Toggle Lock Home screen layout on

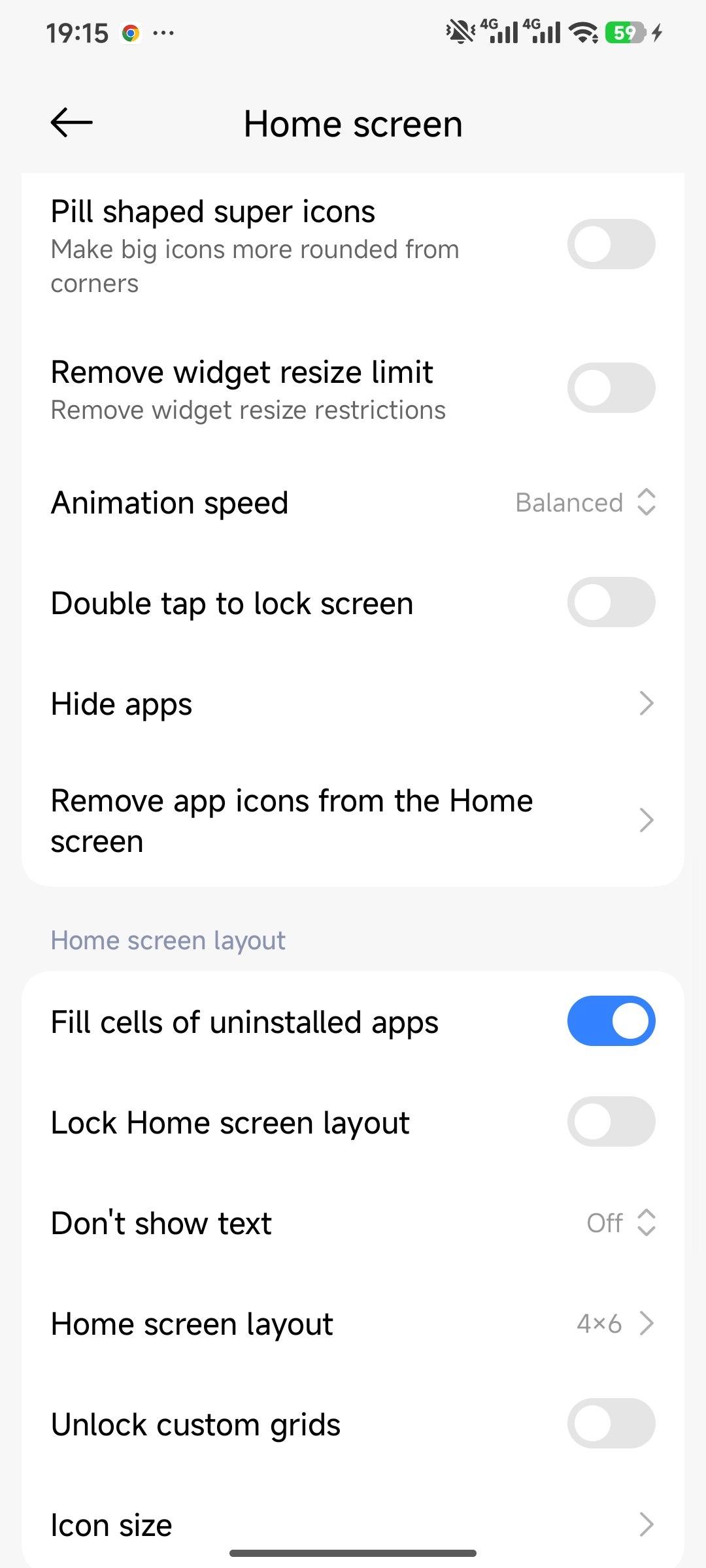pyautogui.click(x=611, y=1122)
